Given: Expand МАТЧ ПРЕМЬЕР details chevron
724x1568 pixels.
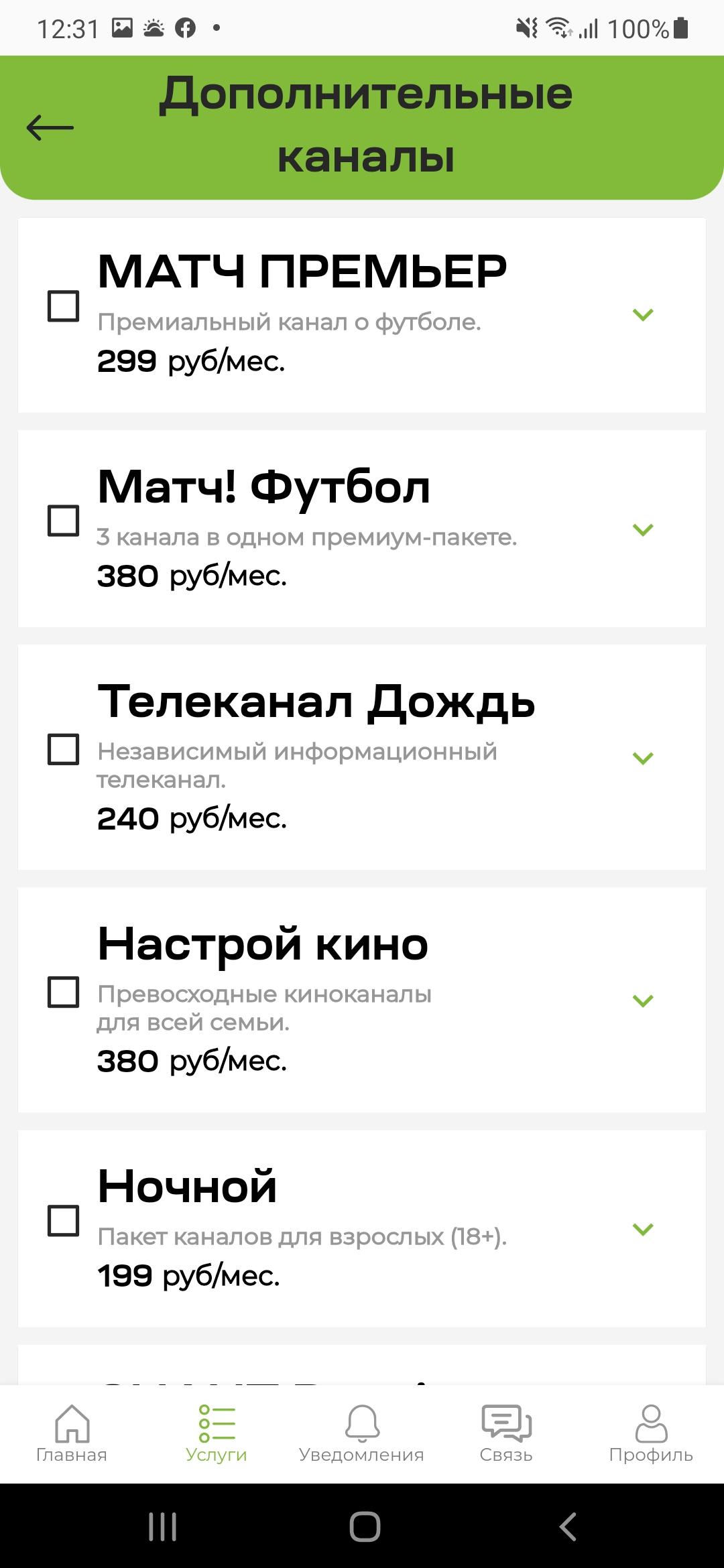Looking at the screenshot, I should pos(643,314).
